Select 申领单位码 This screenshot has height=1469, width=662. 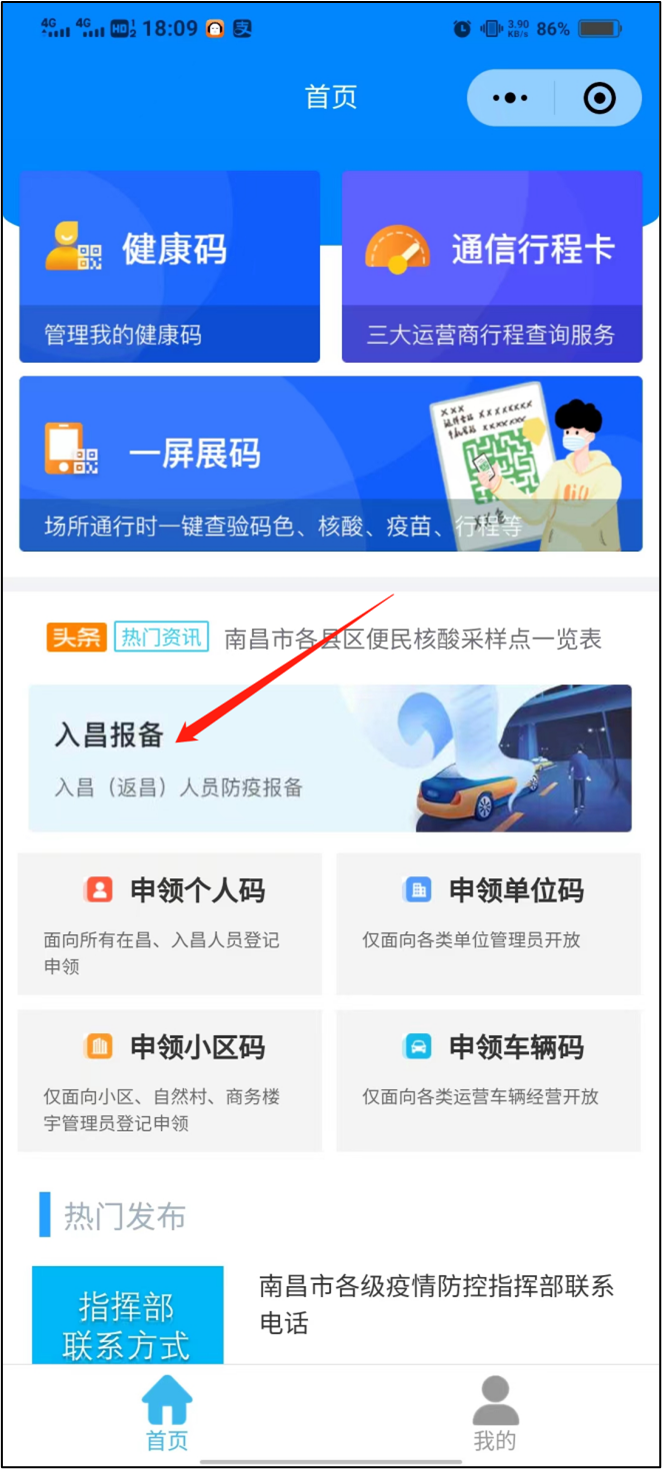pyautogui.click(x=488, y=923)
